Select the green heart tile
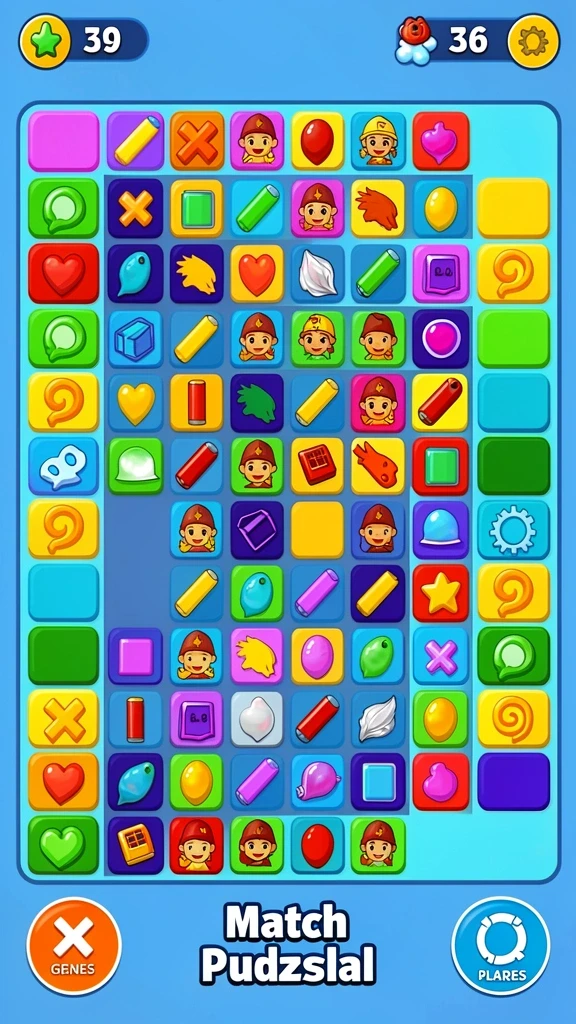The image size is (576, 1024). [63, 845]
